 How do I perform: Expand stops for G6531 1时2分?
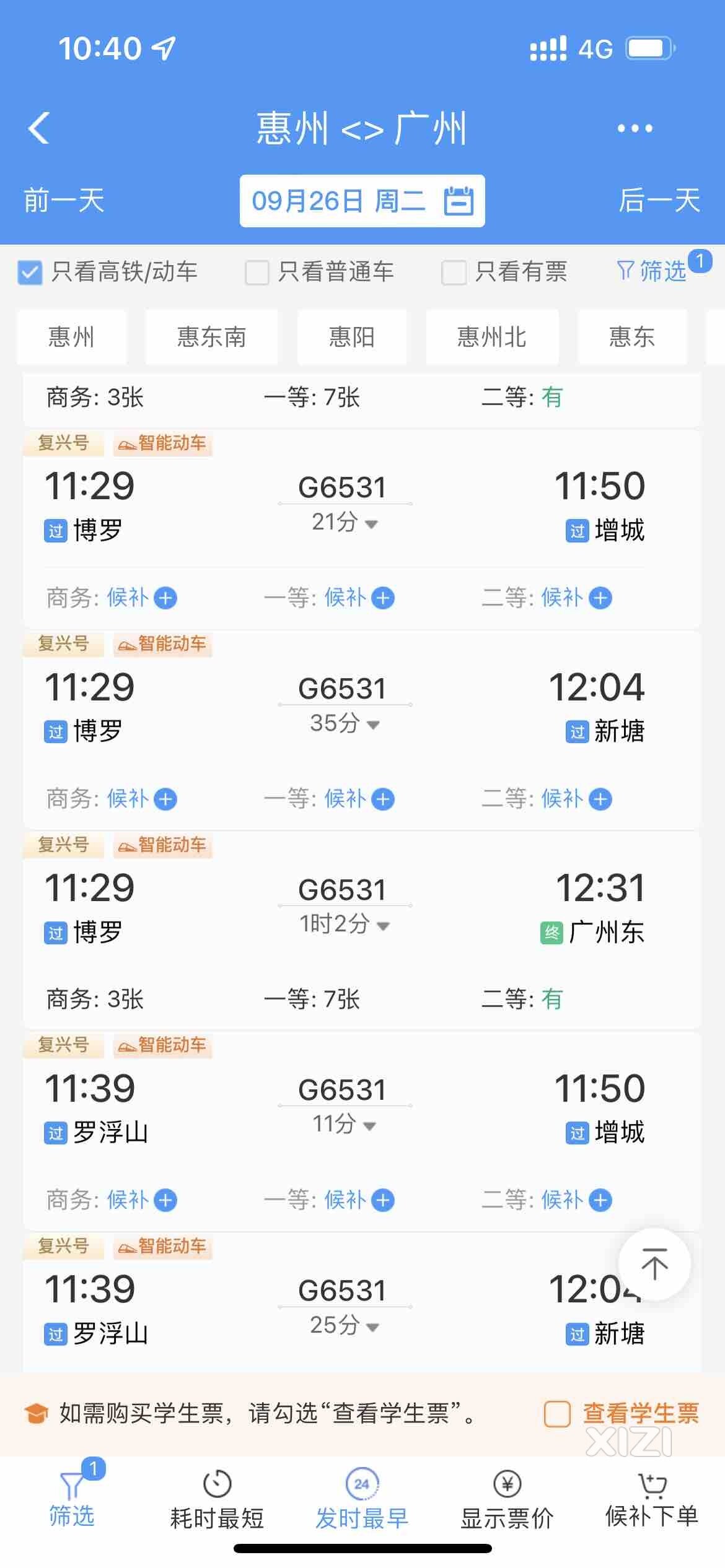345,924
